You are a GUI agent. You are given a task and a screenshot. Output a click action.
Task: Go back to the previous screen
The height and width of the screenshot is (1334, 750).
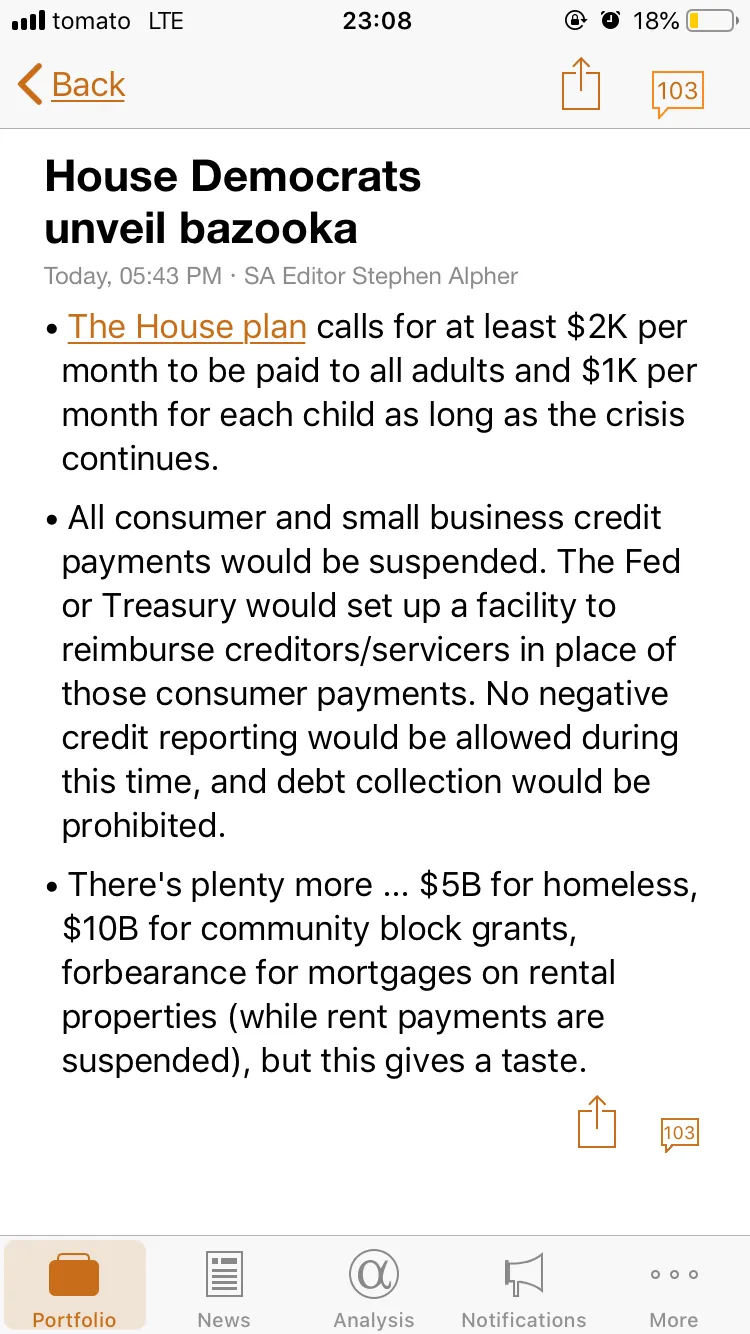(x=72, y=86)
